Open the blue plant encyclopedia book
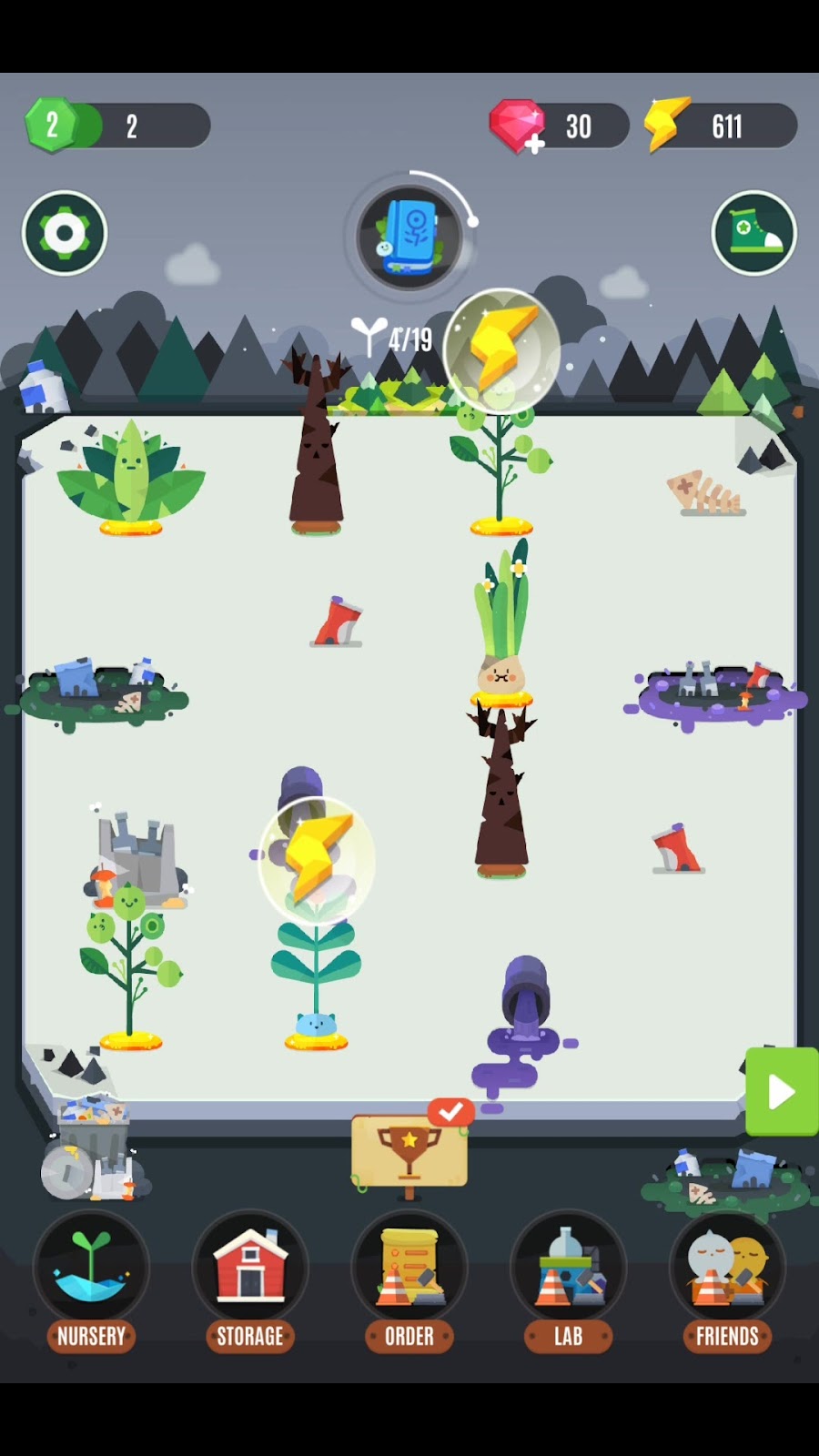Viewport: 819px width, 1456px height. pyautogui.click(x=409, y=237)
